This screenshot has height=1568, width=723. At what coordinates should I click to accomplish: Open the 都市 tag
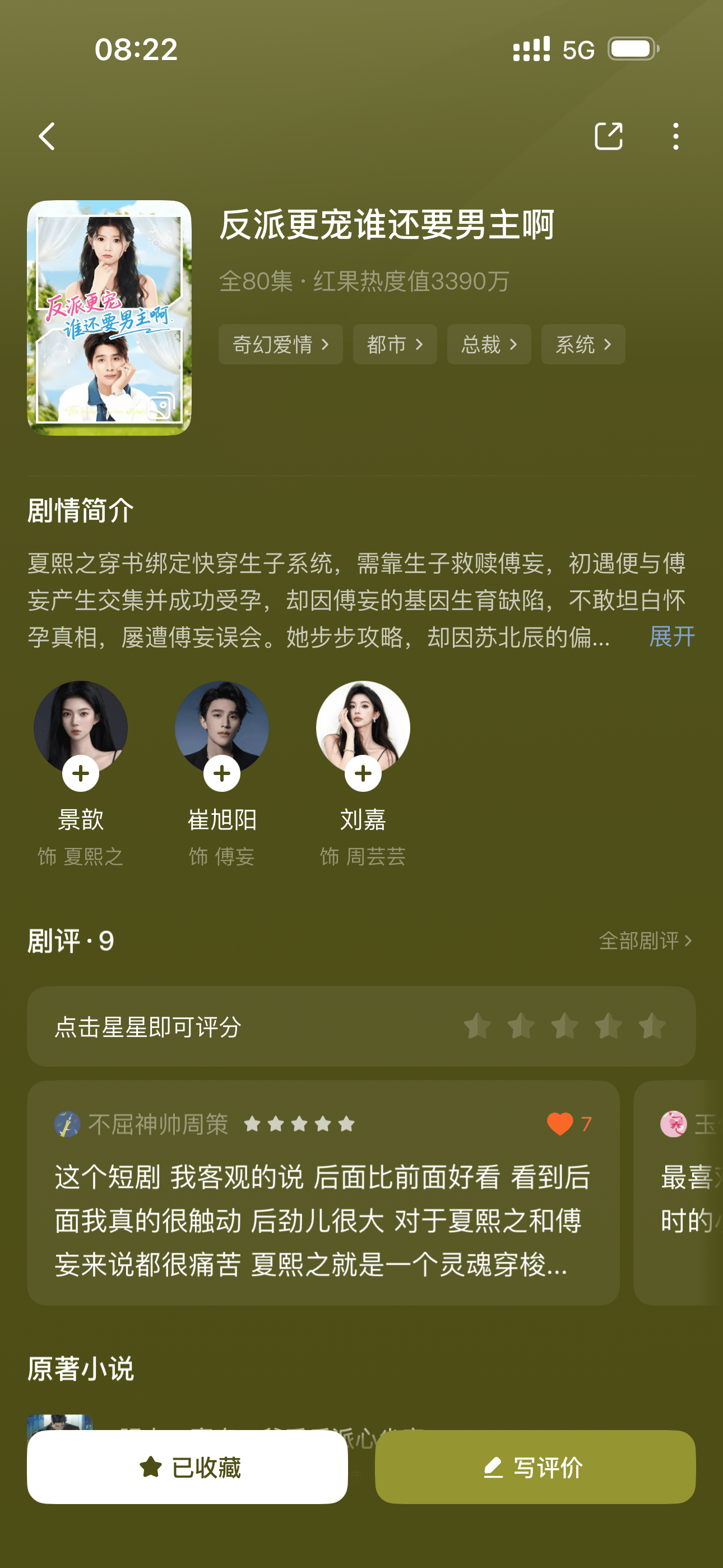click(395, 344)
